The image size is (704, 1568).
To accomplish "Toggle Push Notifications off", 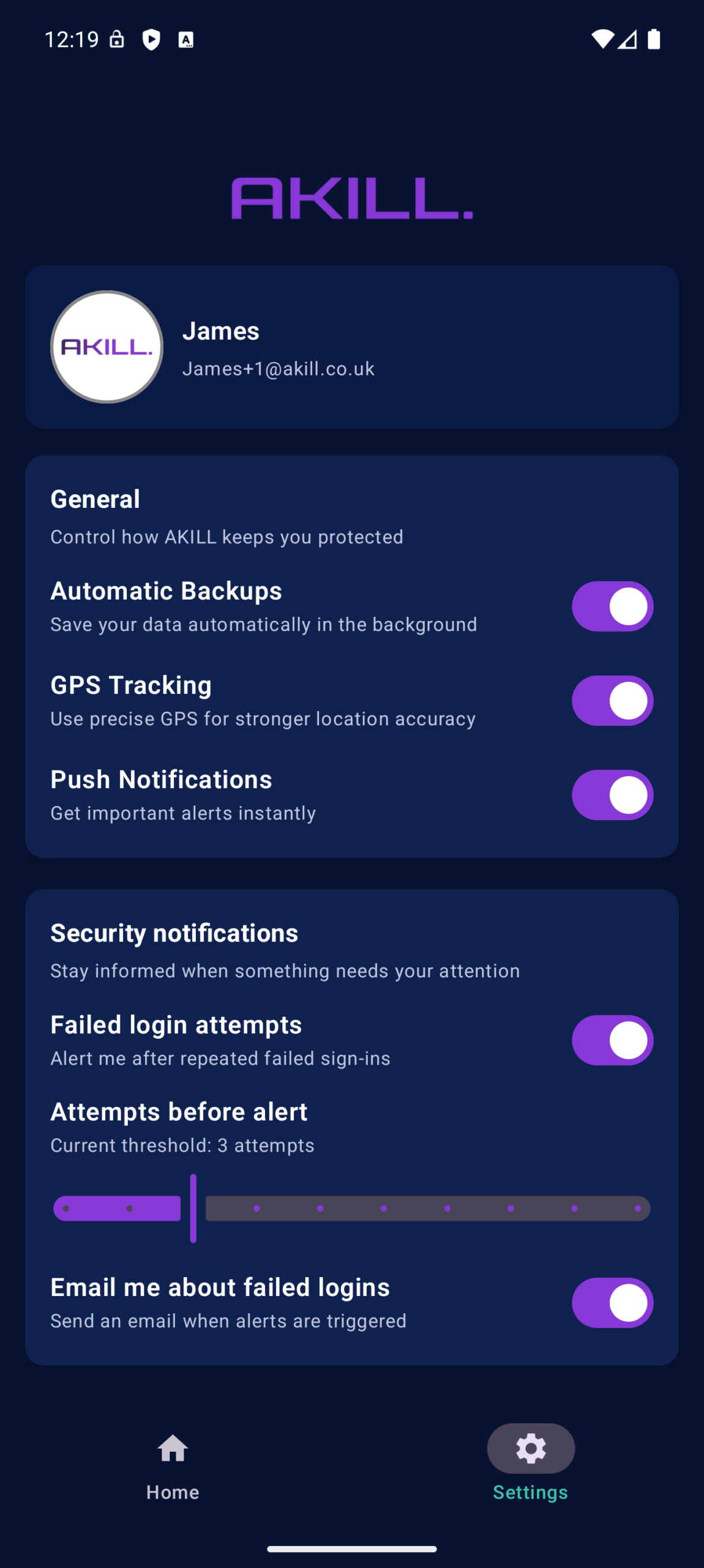I will pyautogui.click(x=612, y=795).
